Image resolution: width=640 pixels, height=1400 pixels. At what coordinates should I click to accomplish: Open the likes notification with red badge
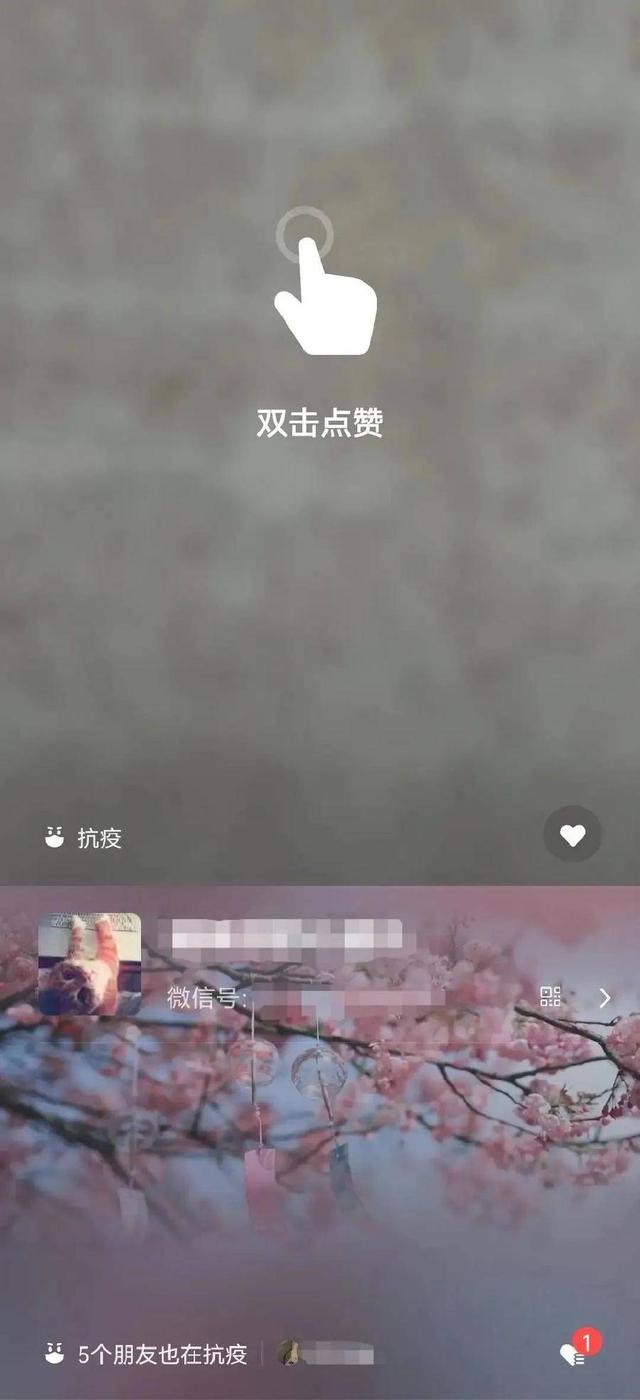coord(575,1352)
